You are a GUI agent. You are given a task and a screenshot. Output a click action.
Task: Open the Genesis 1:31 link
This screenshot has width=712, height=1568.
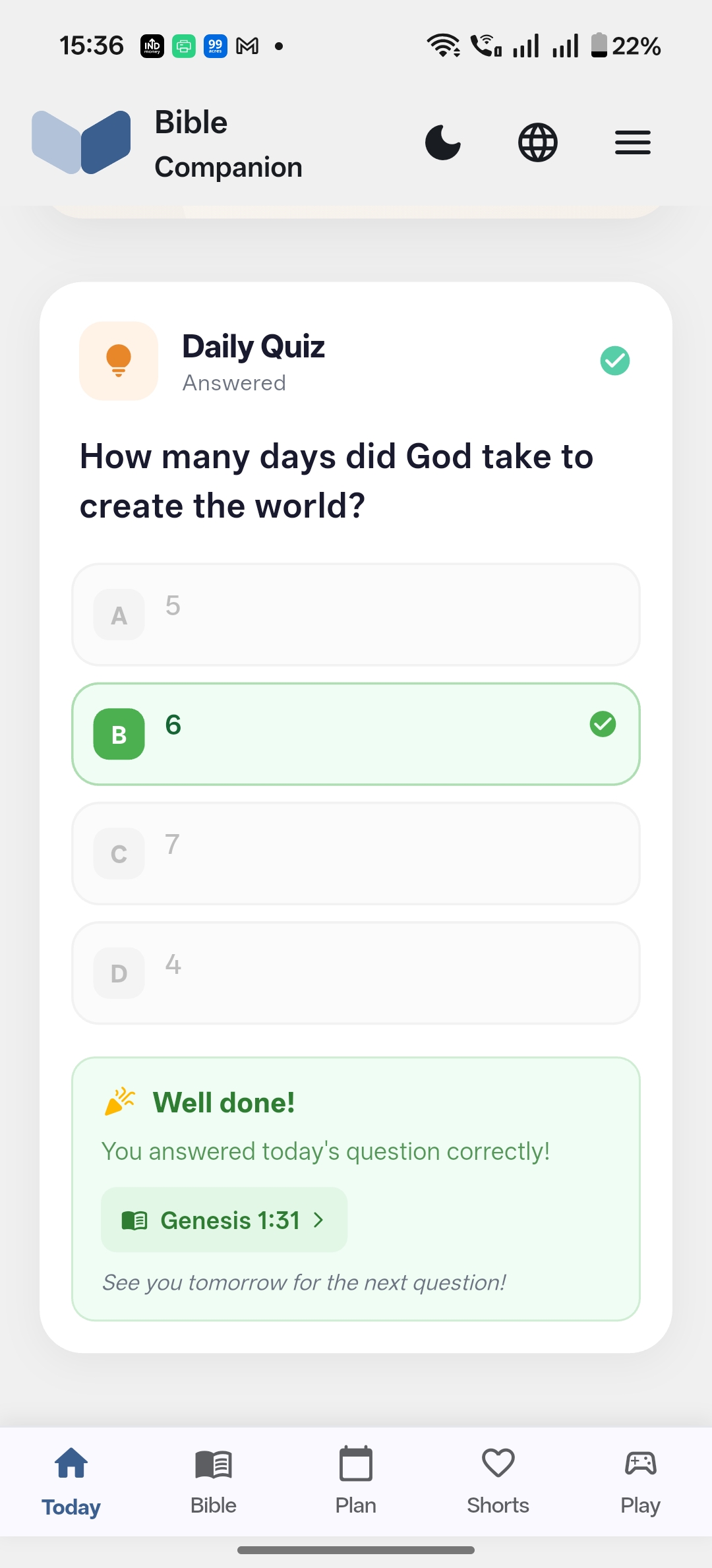[x=223, y=1219]
